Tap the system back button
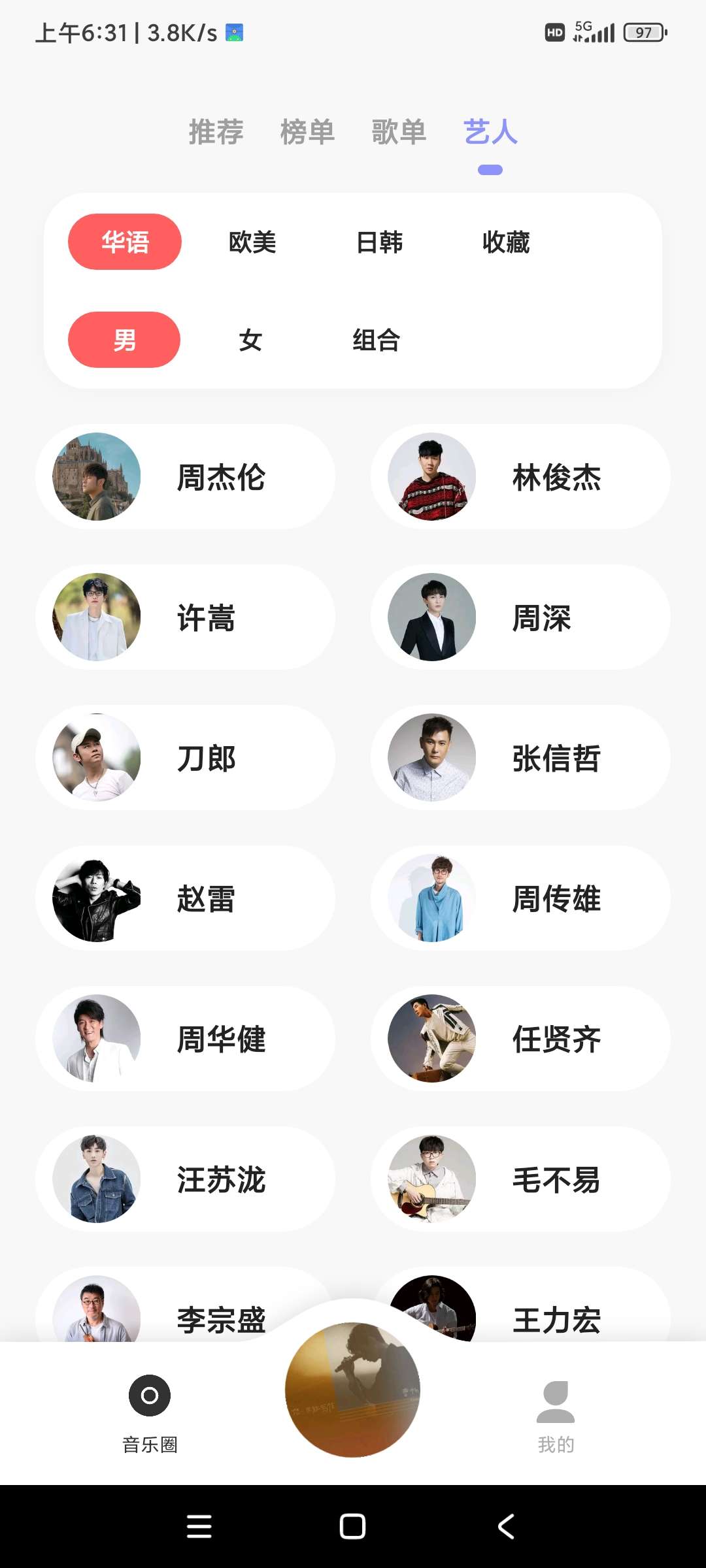 506,1527
